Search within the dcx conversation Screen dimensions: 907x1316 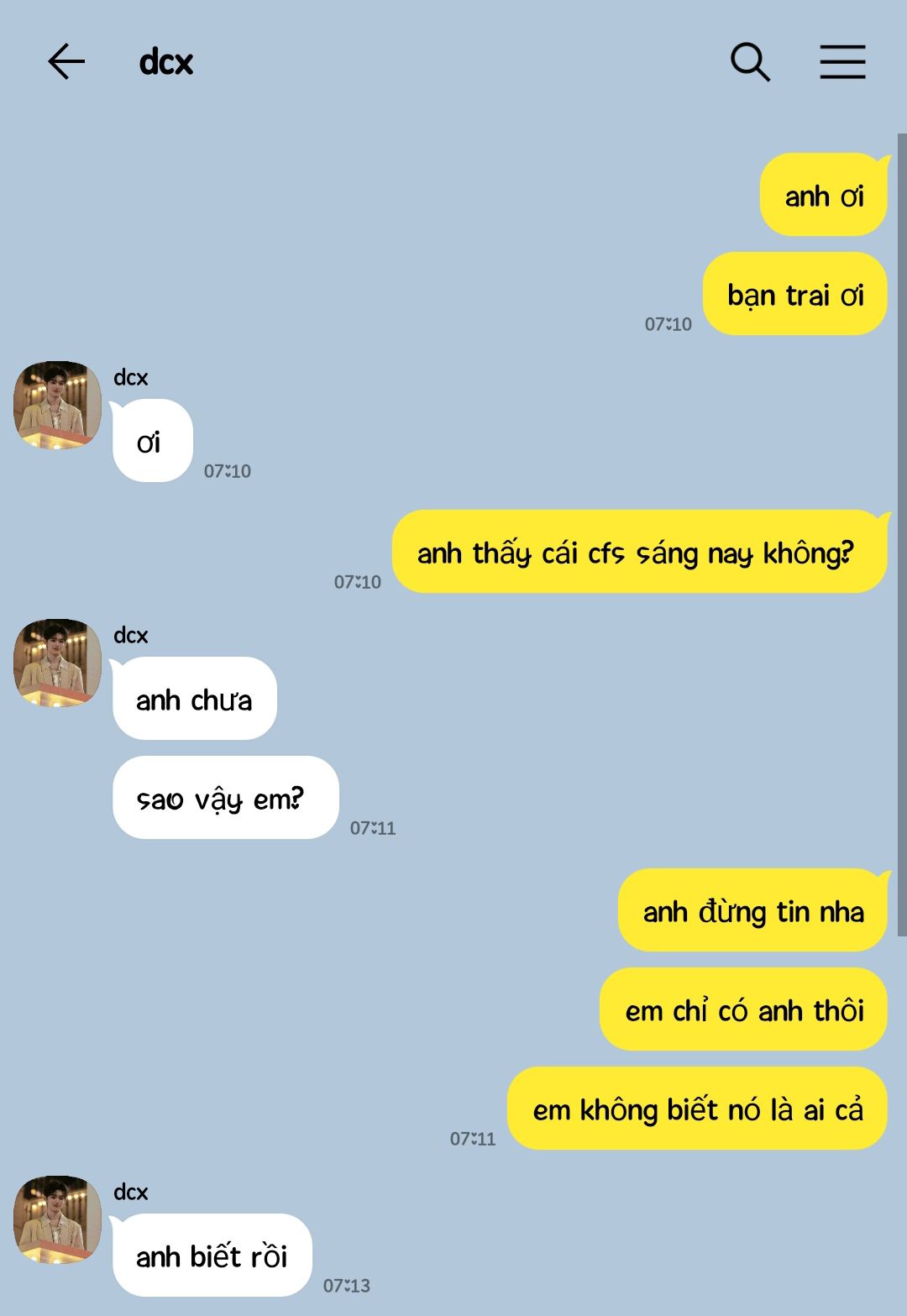point(749,61)
